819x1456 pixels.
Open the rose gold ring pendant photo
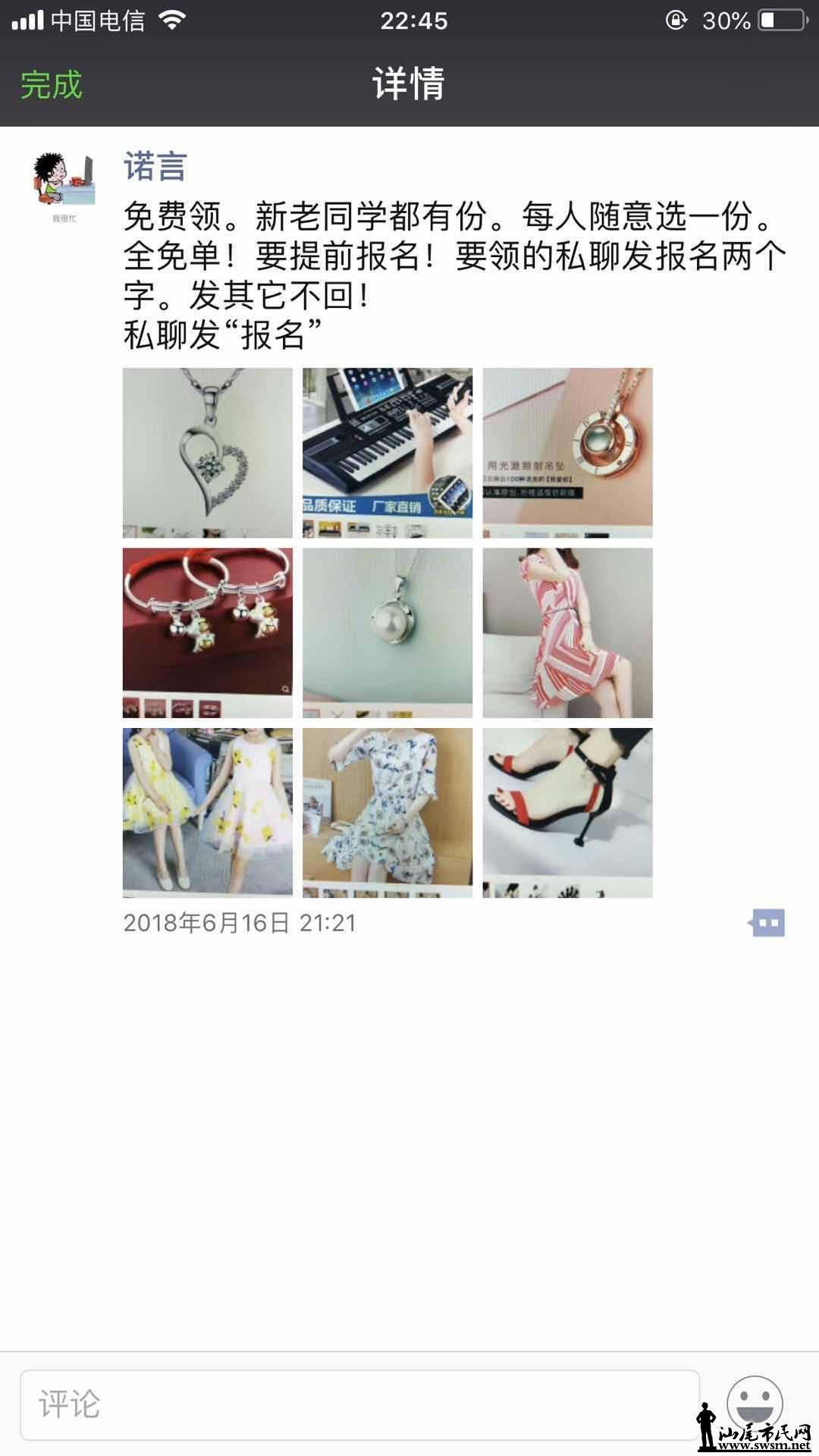[x=567, y=453]
